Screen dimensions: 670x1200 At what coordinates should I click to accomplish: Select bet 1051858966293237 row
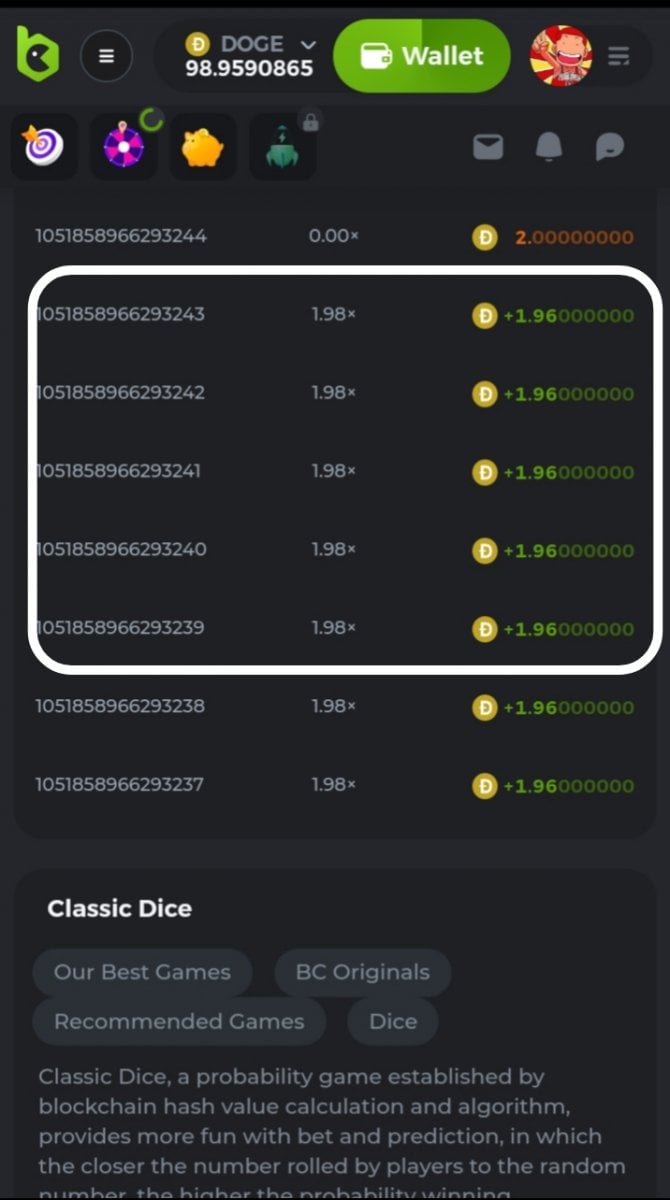121,785
